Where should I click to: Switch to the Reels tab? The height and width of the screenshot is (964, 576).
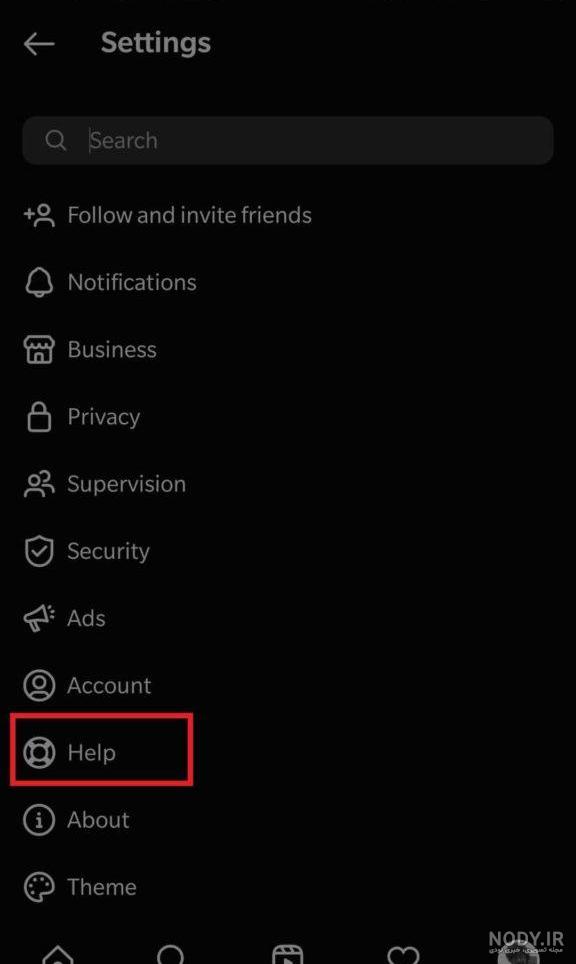tap(288, 955)
